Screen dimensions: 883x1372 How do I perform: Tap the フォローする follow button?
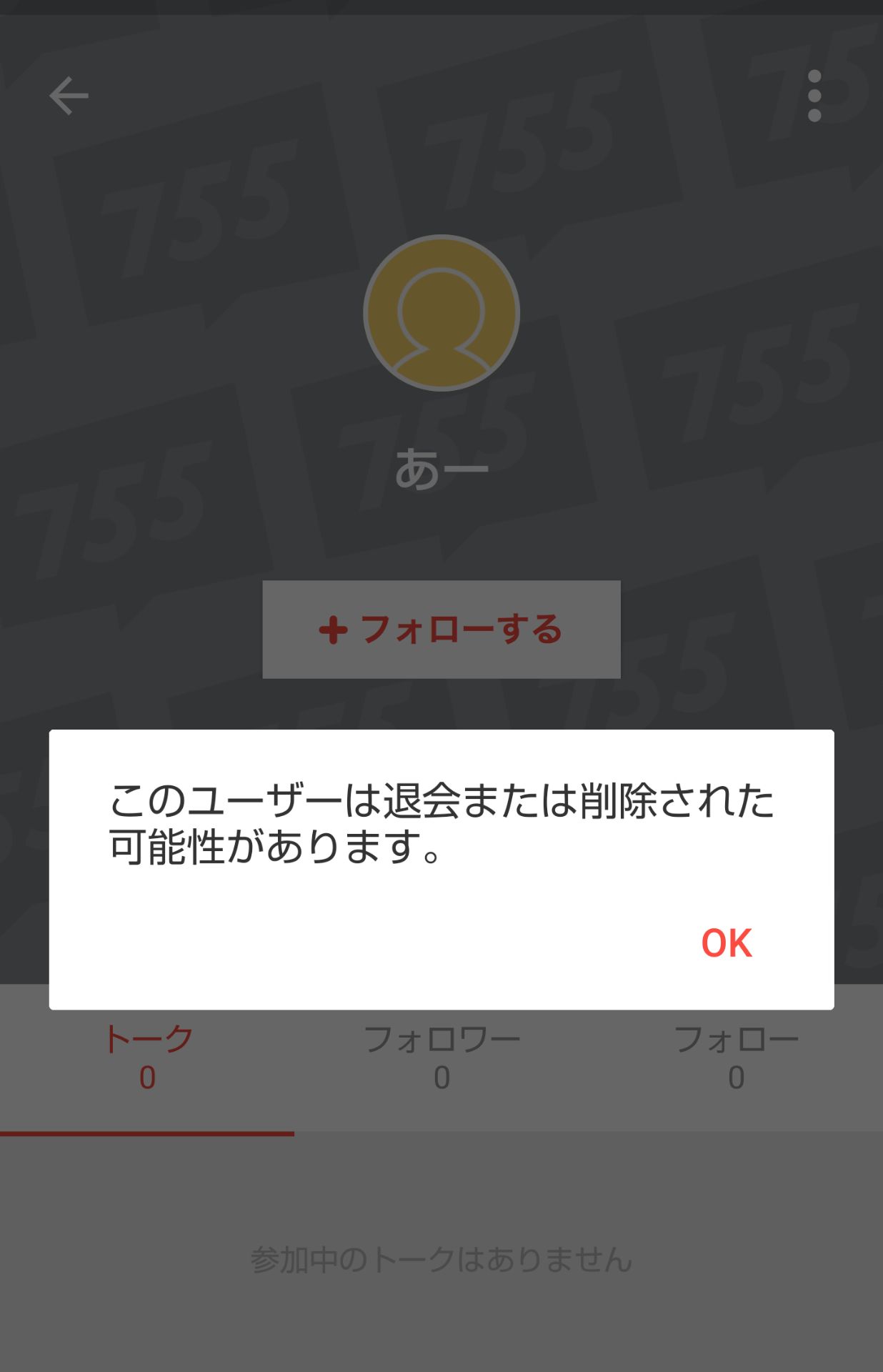(441, 630)
